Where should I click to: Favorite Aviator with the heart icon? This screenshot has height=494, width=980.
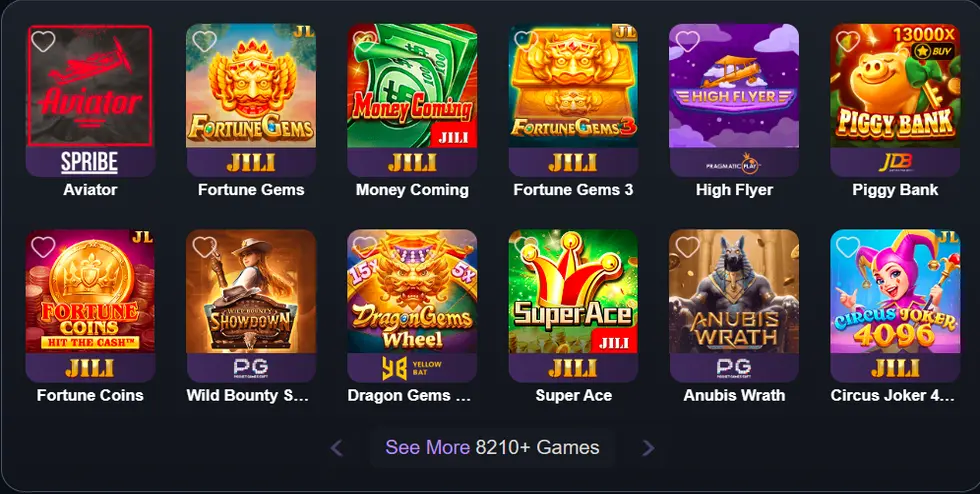[x=43, y=42]
